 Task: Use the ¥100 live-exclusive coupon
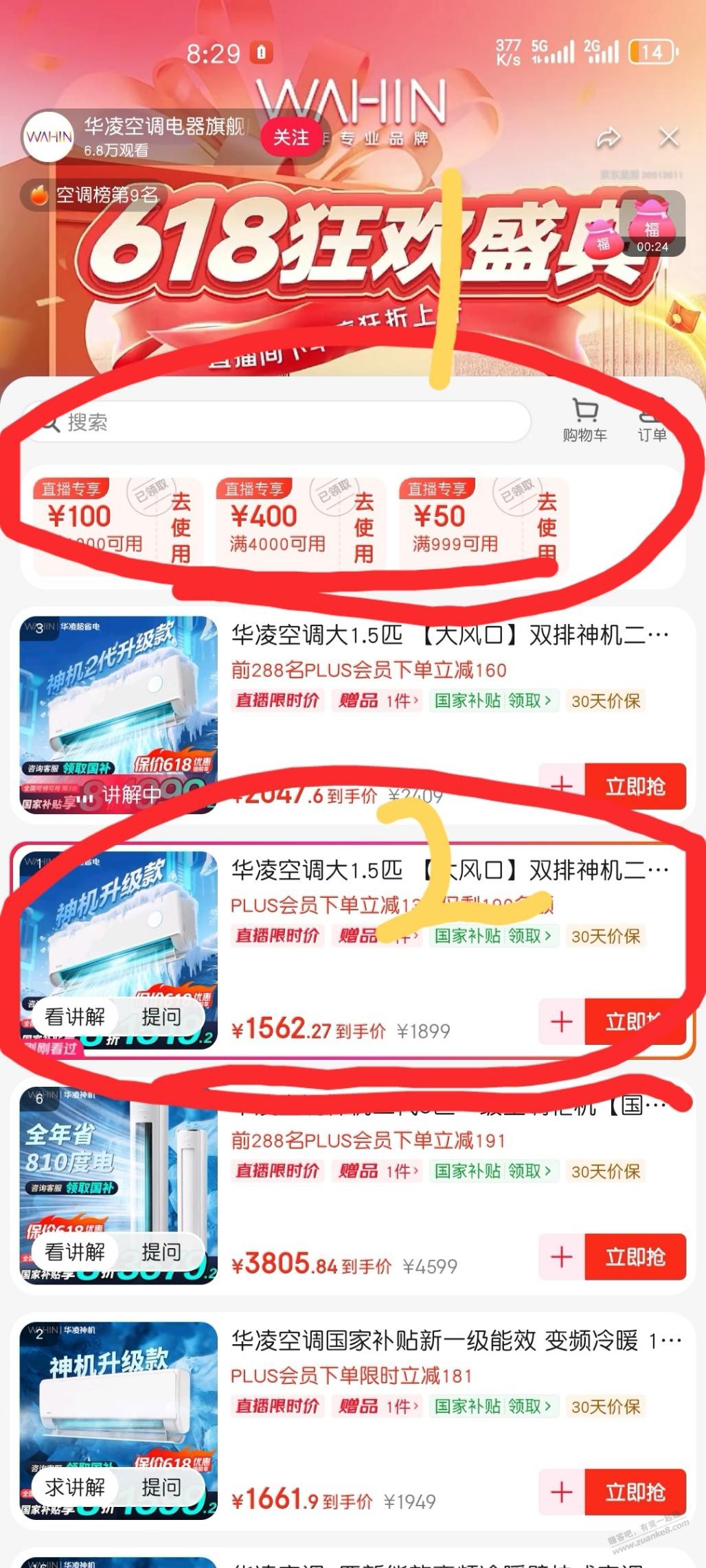(x=181, y=527)
